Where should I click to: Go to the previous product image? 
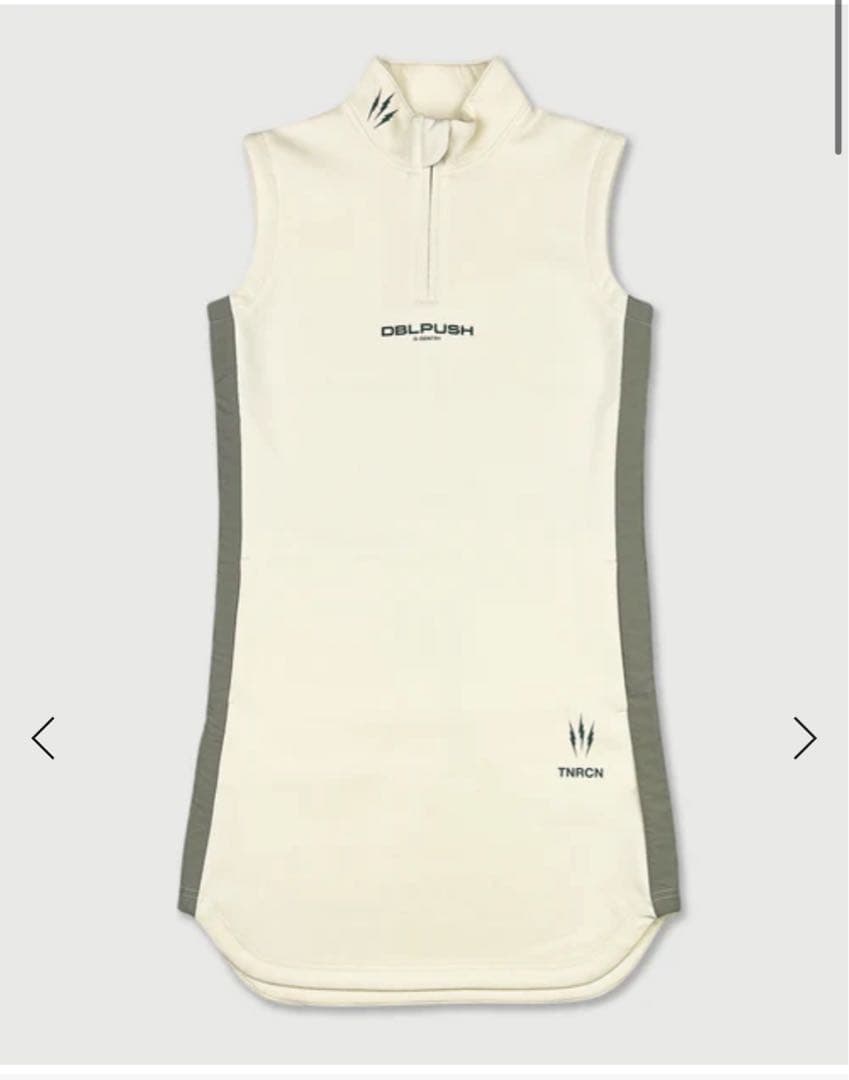point(43,738)
